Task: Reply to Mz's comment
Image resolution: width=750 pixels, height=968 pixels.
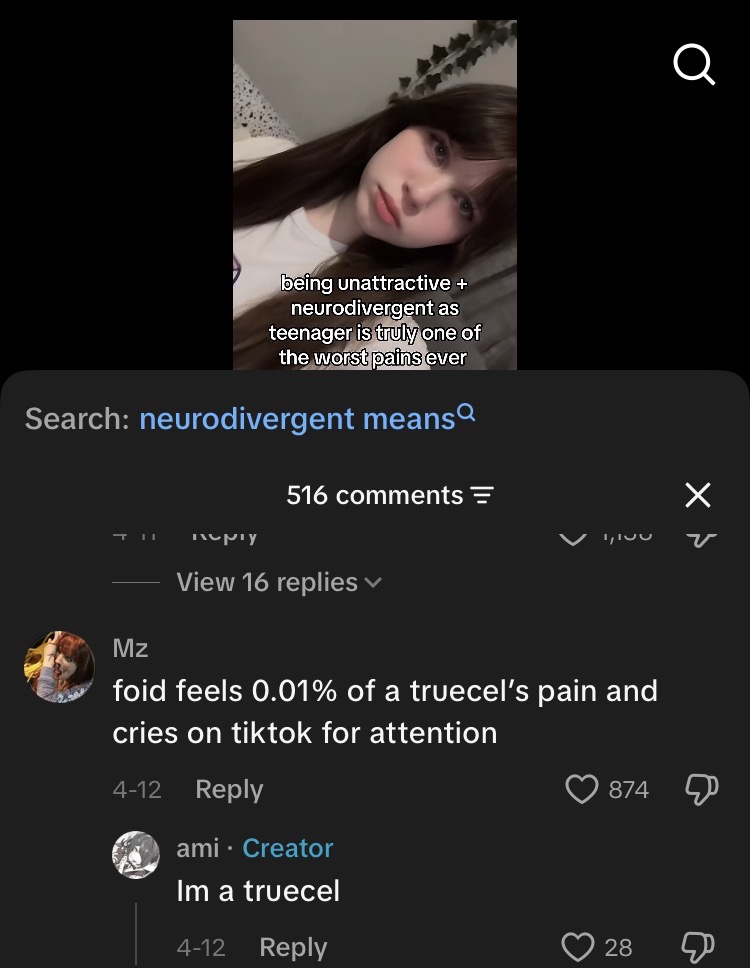Action: click(229, 789)
